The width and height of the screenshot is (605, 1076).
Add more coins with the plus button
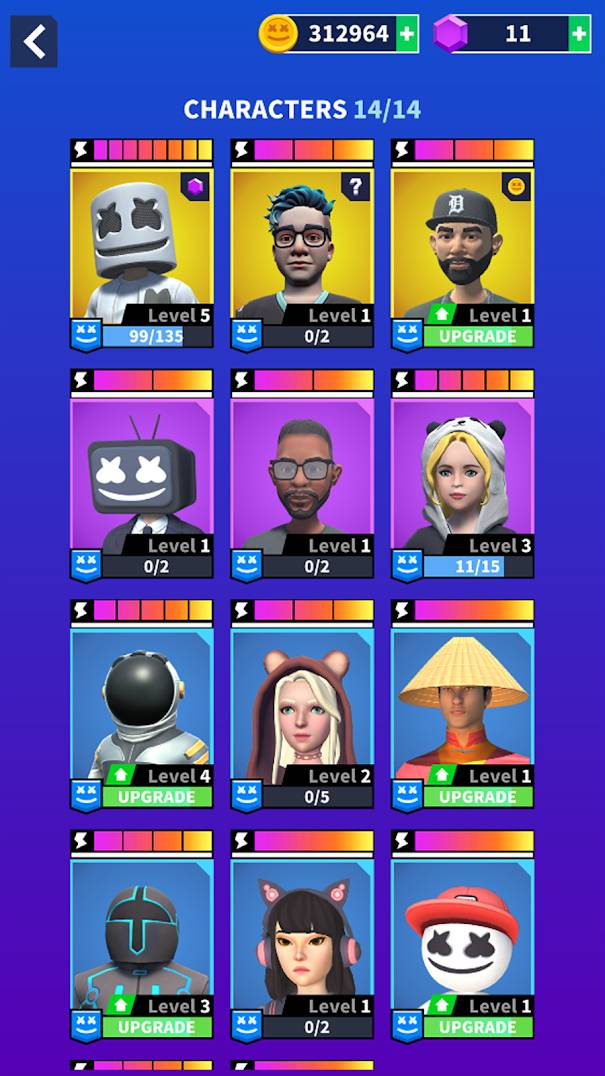(407, 34)
